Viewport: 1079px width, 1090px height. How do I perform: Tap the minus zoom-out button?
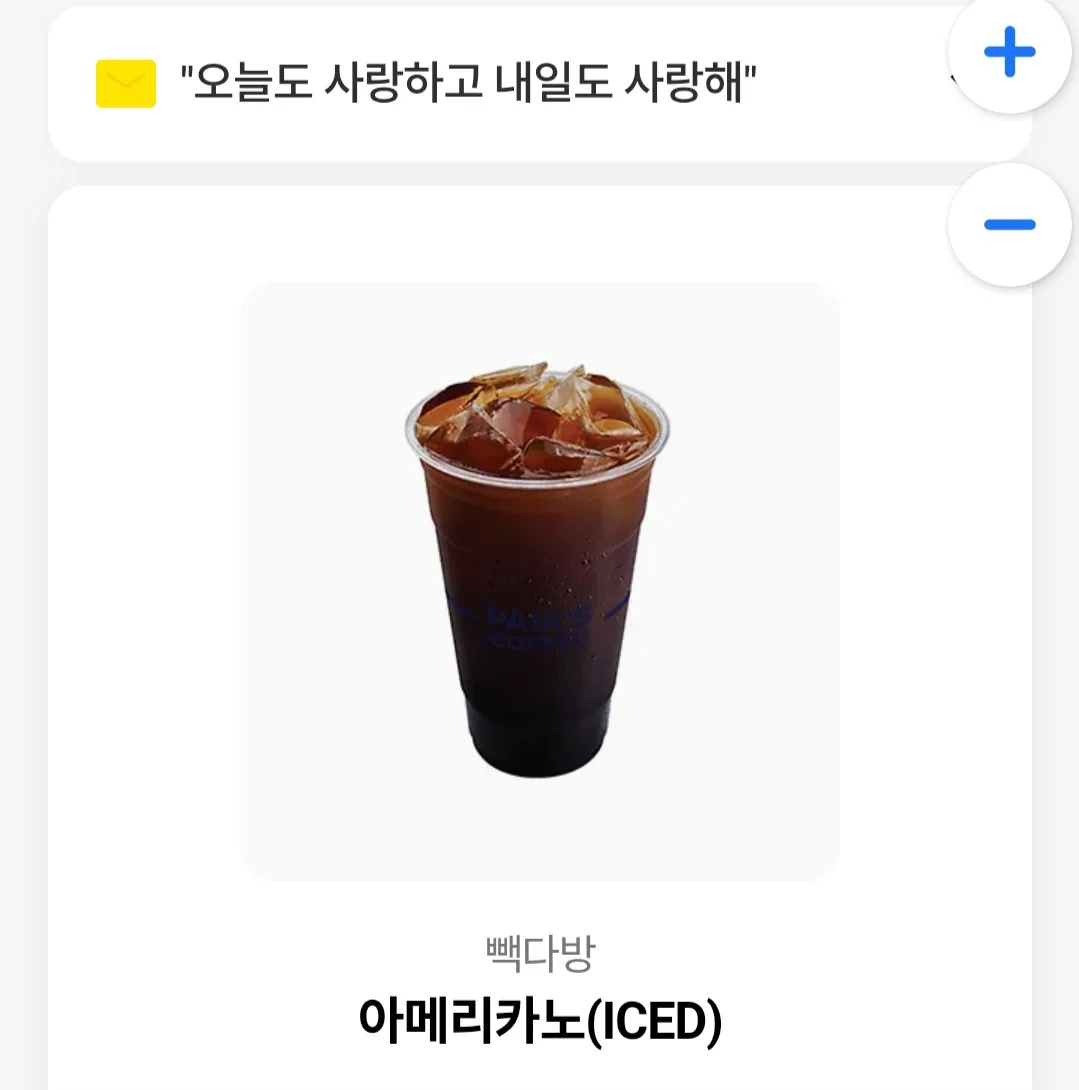1009,224
